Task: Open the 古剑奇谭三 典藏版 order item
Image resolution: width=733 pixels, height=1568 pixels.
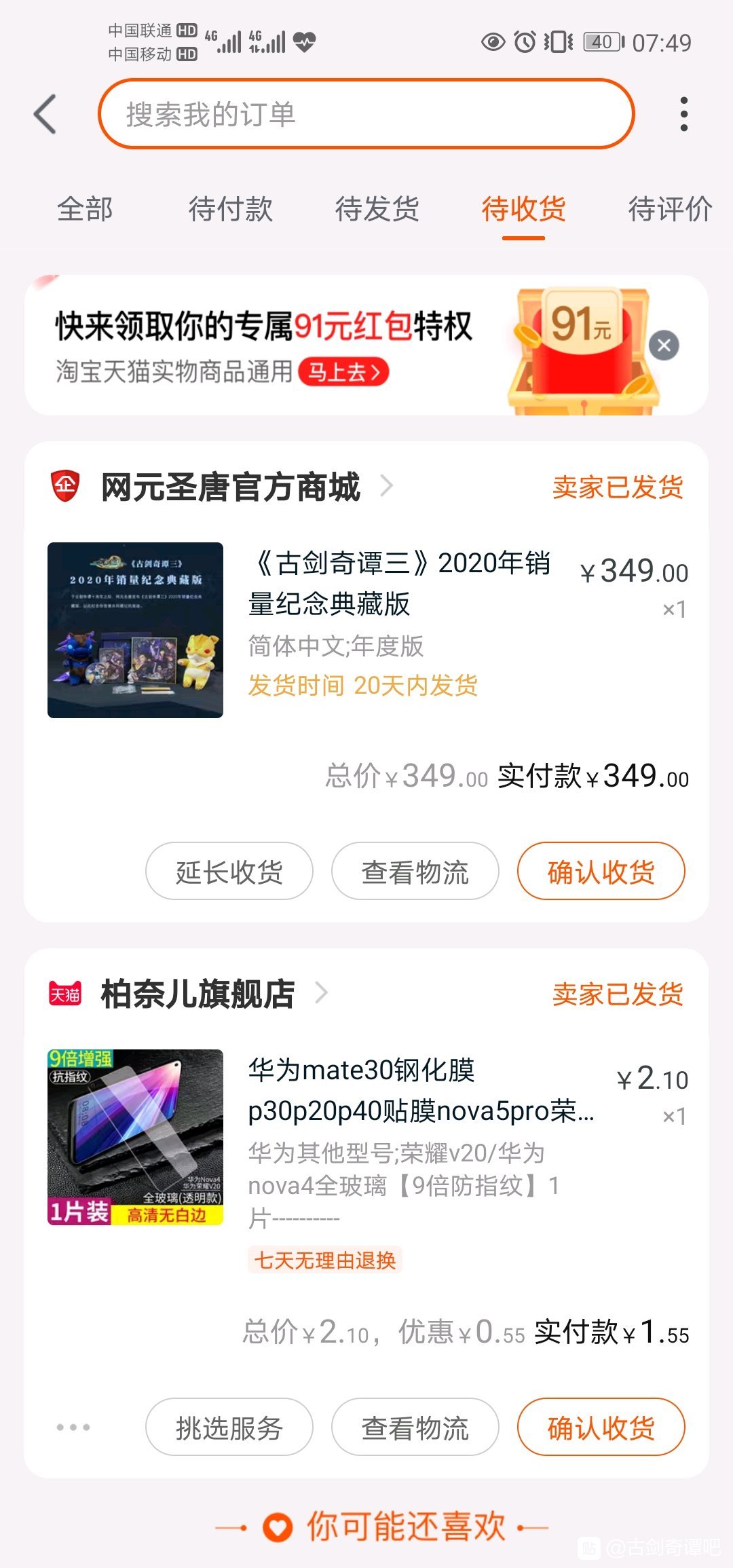Action: [x=366, y=630]
